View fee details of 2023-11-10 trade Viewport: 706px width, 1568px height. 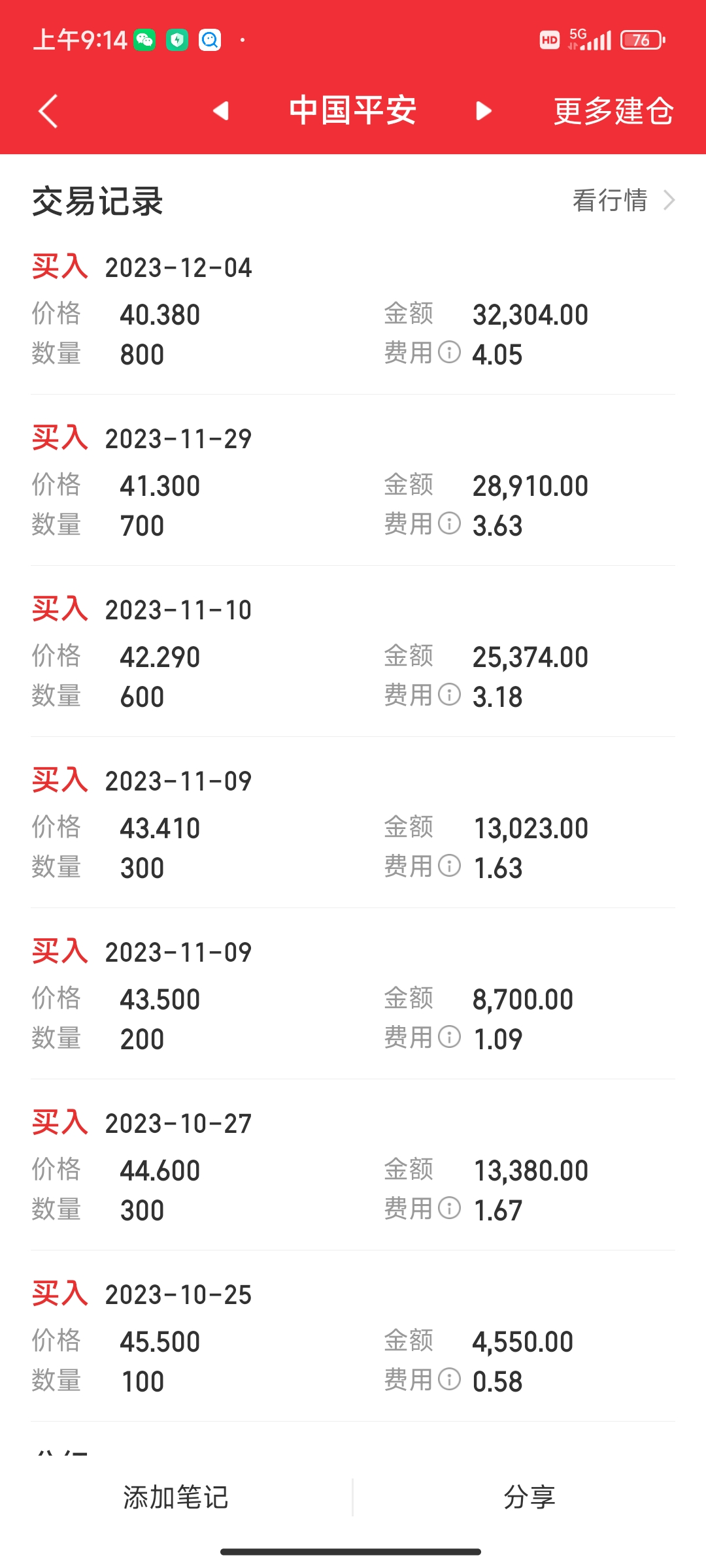click(x=449, y=694)
